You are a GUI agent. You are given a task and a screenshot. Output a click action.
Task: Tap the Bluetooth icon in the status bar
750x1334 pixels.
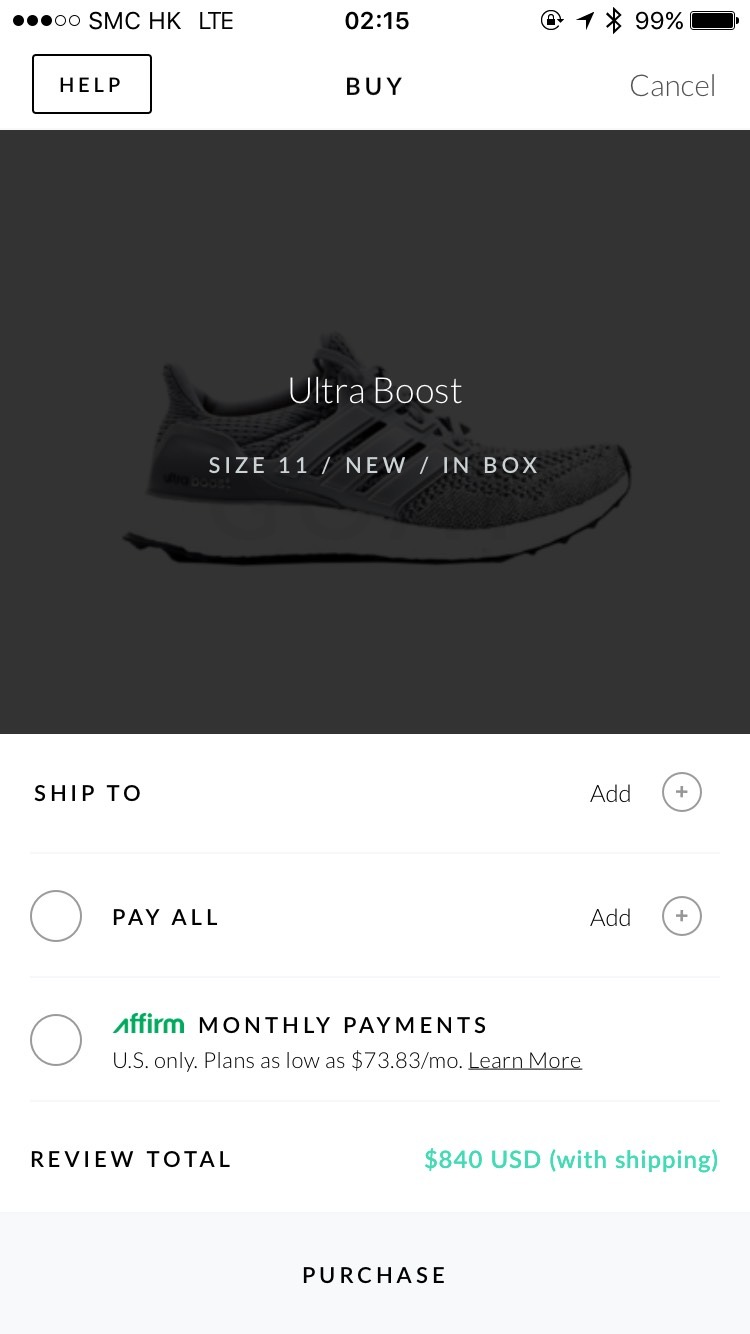[x=616, y=20]
